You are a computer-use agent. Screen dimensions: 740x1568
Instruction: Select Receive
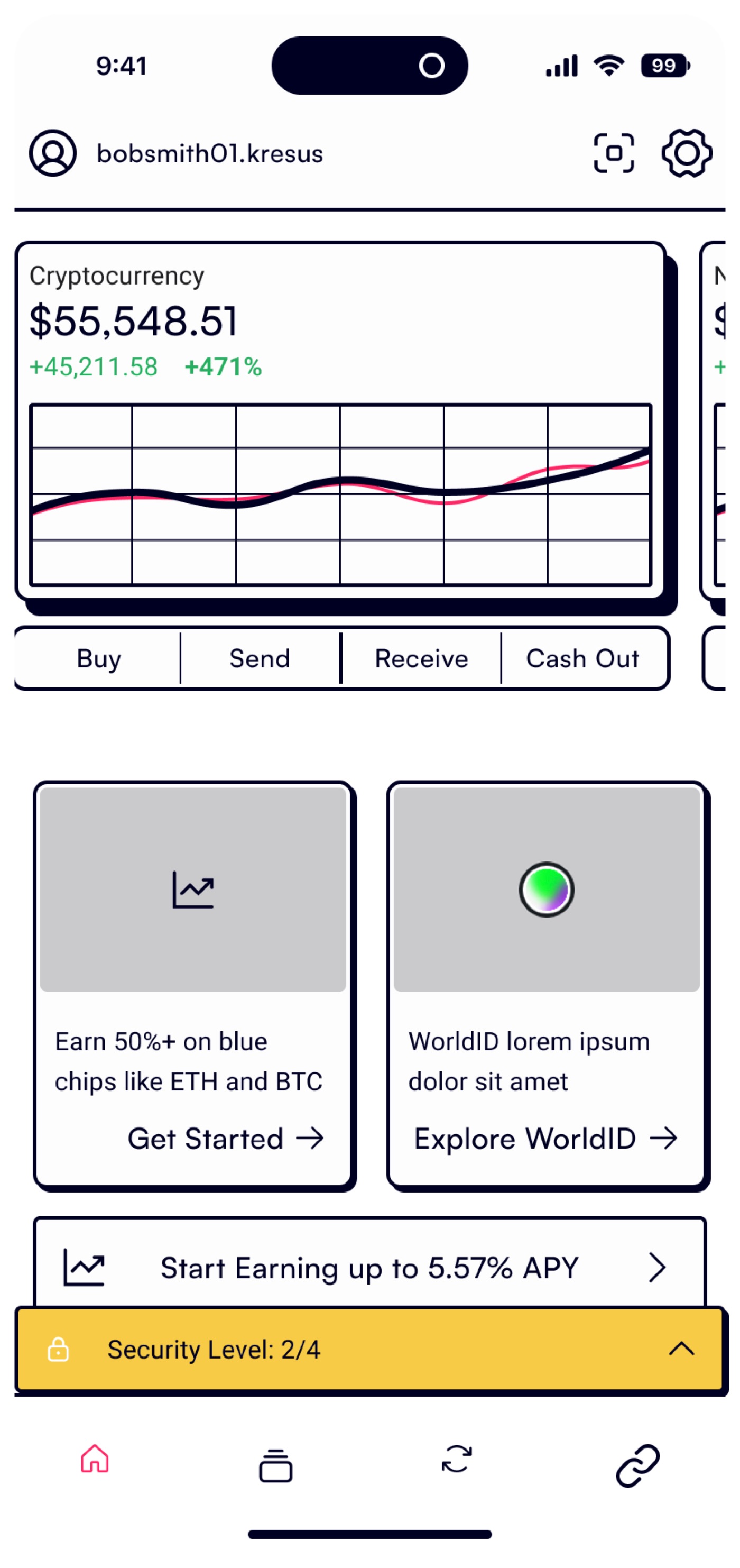coord(421,658)
